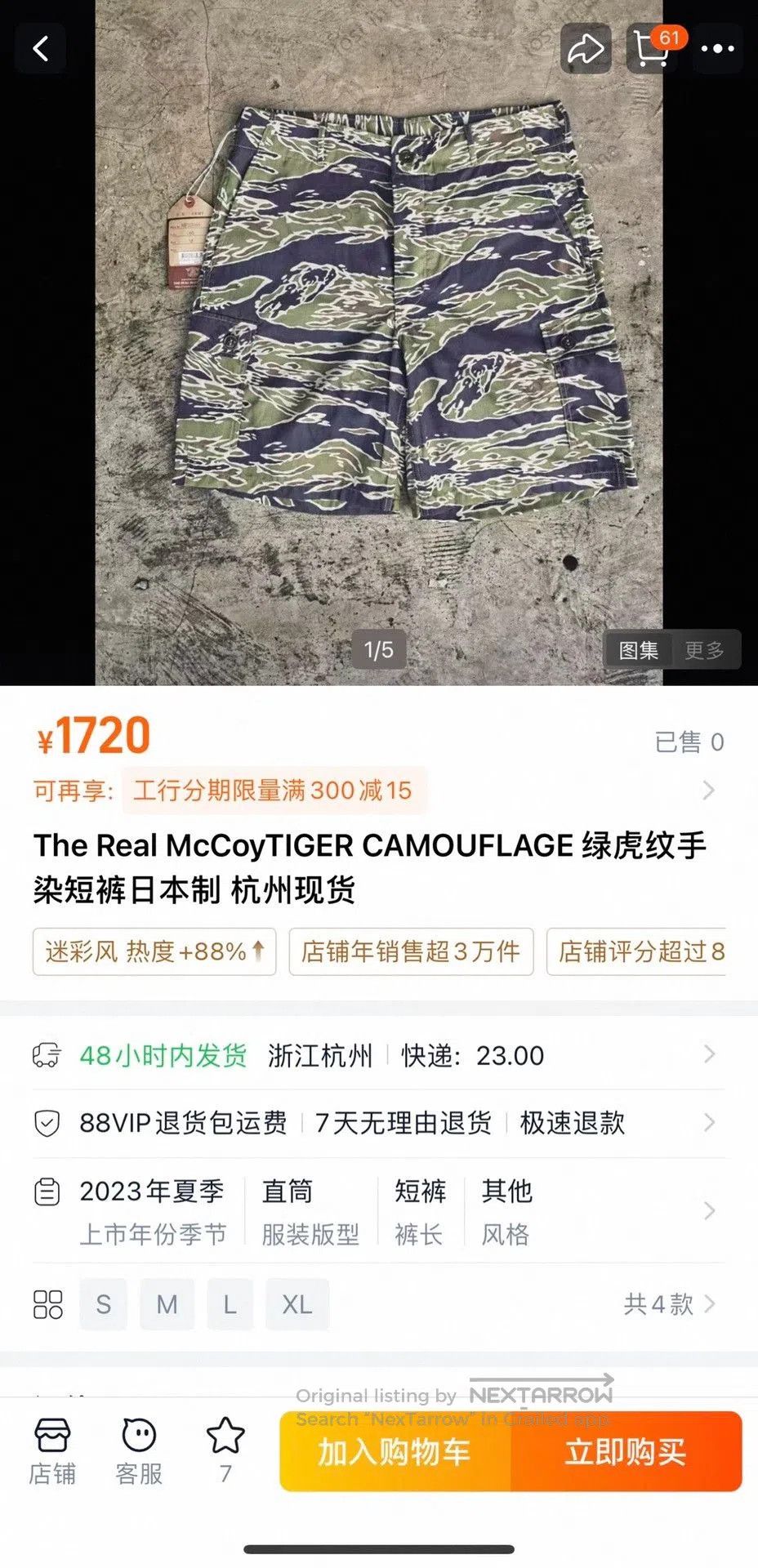Open the 88VIP退货包运费 service guarantee row
The image size is (758, 1568).
click(x=378, y=1123)
